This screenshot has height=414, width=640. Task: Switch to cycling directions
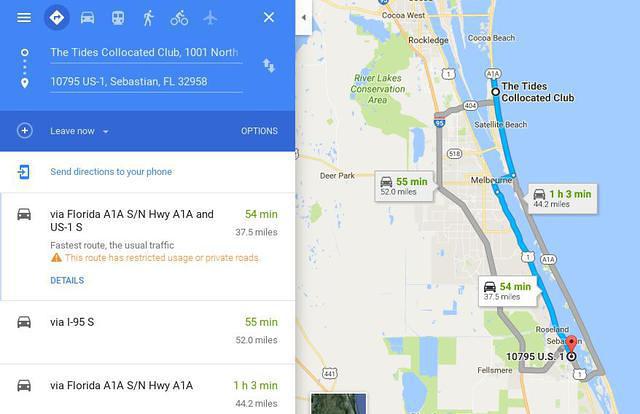(179, 18)
